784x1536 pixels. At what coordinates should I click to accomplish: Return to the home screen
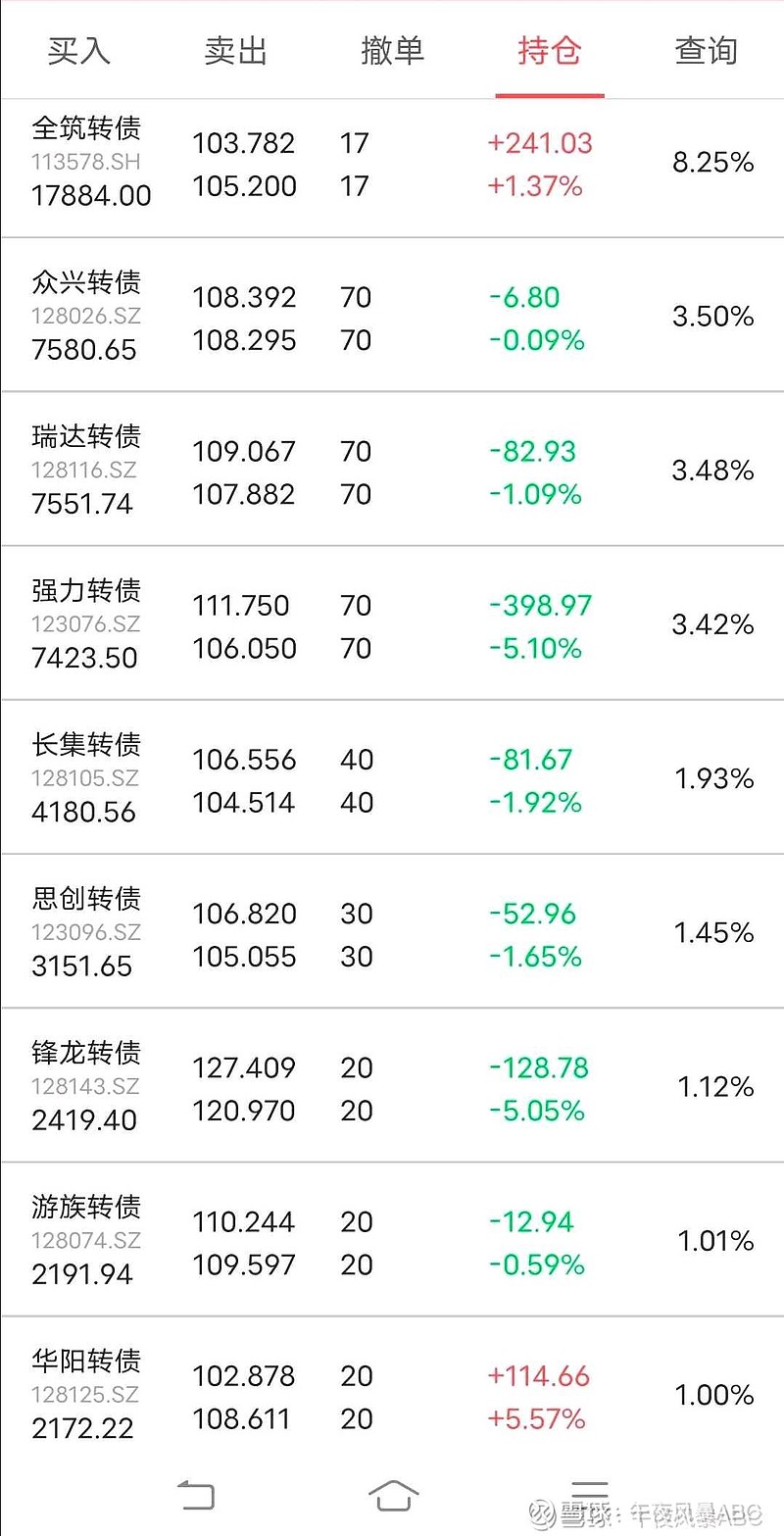(x=393, y=1496)
